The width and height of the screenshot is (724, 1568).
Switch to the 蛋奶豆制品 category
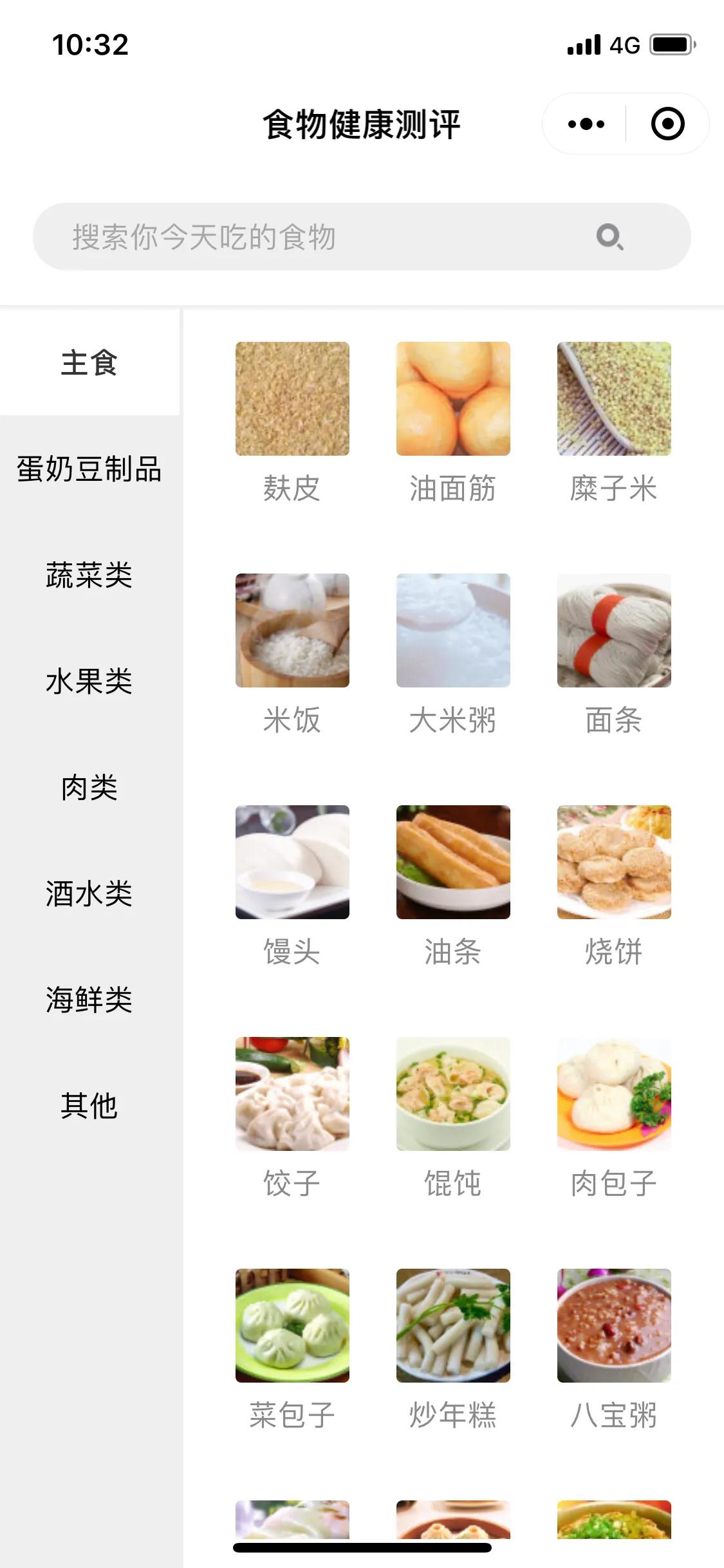pyautogui.click(x=90, y=470)
